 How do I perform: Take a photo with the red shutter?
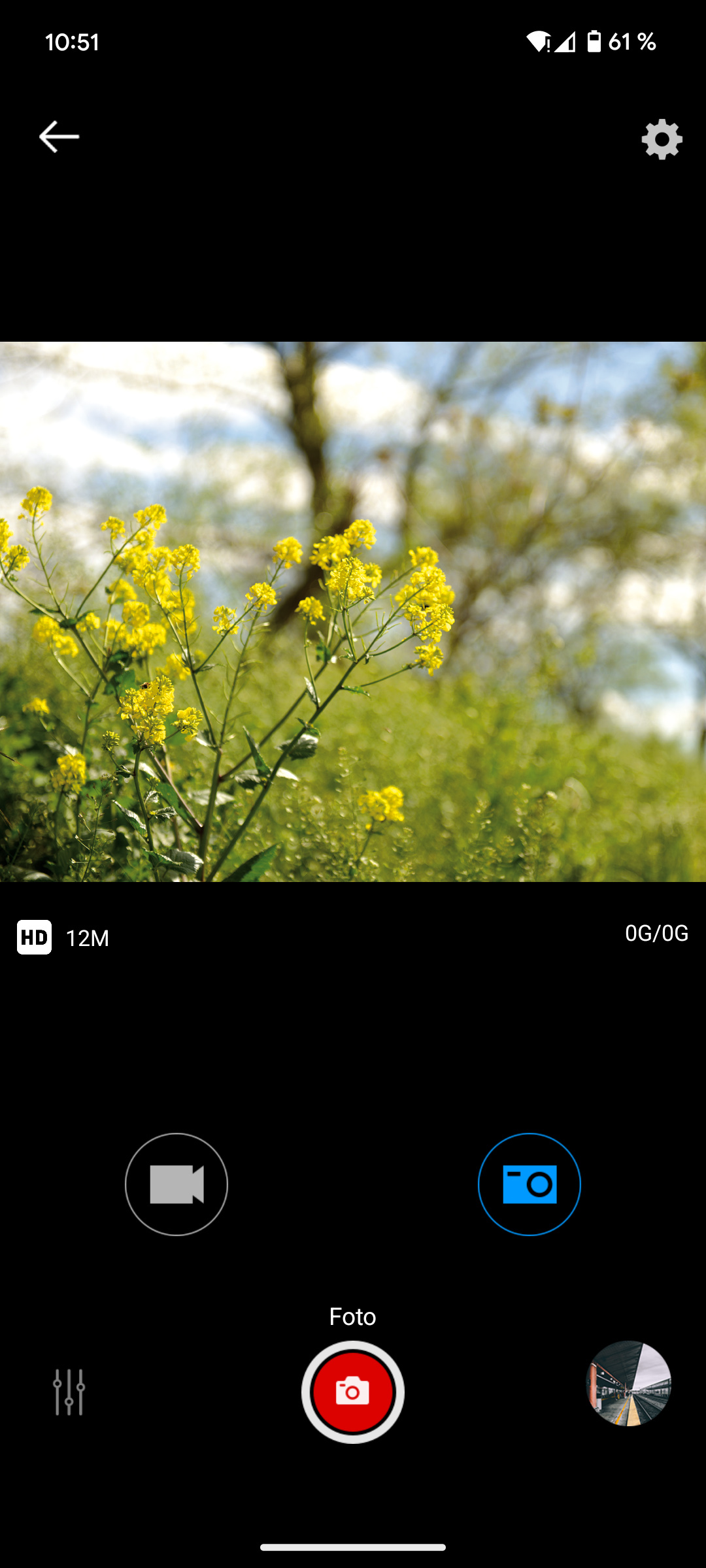click(x=352, y=1392)
